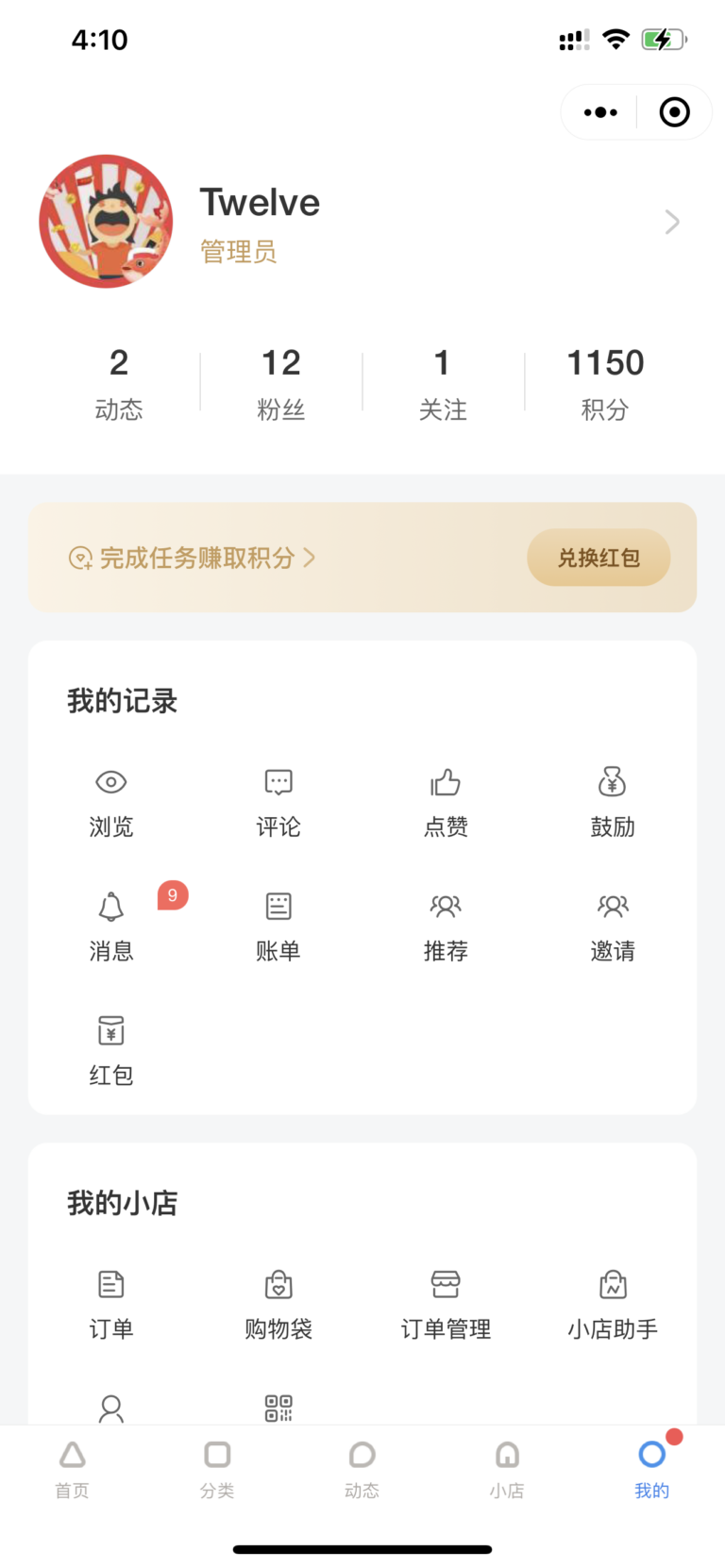This screenshot has width=725, height=1568.
Task: Open 账单
Action: coord(278,926)
